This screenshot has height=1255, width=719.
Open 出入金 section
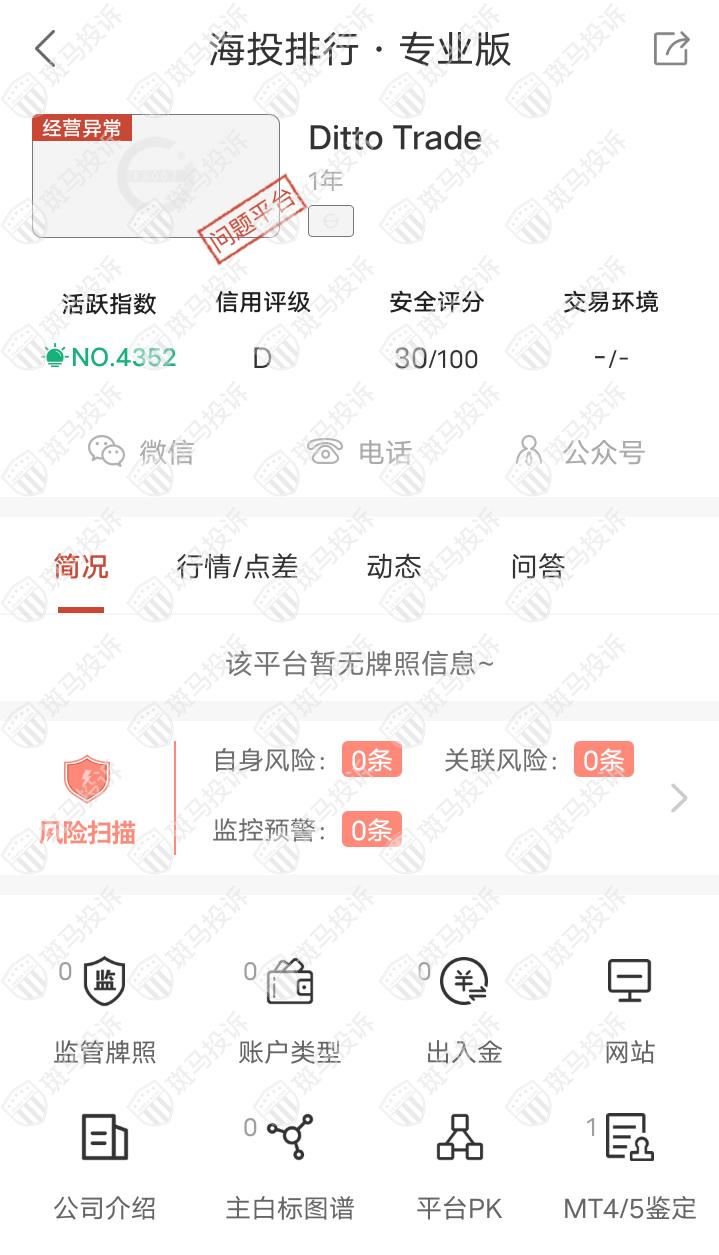(x=464, y=1008)
